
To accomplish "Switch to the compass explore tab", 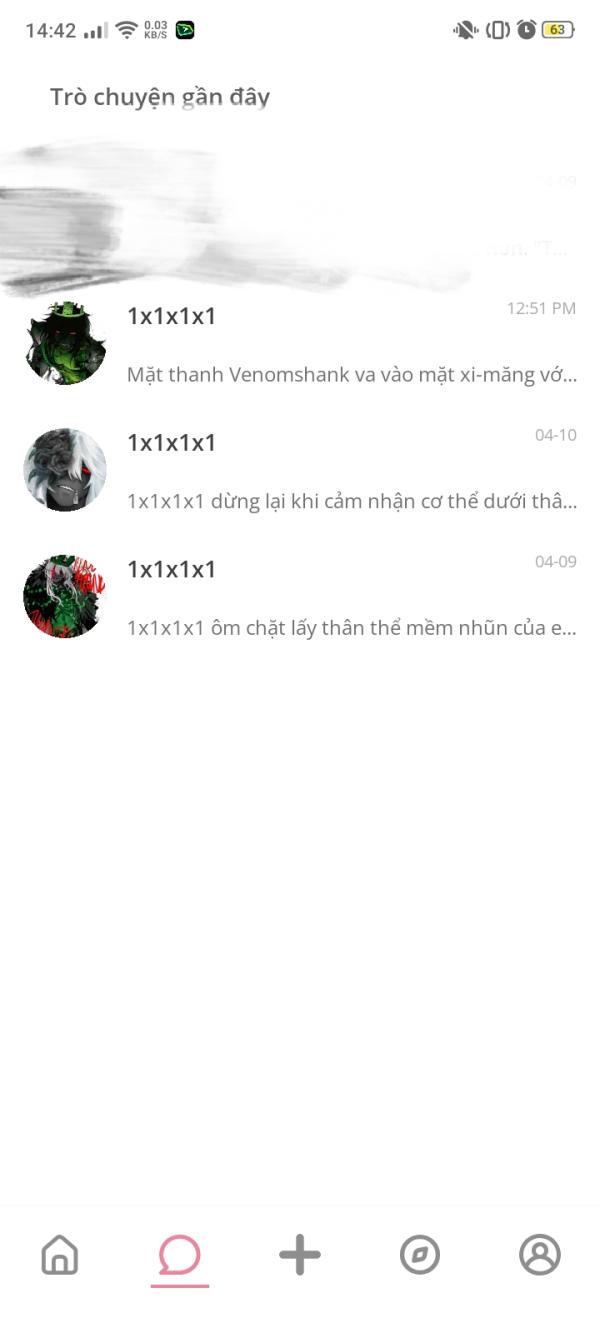I will coord(420,1254).
